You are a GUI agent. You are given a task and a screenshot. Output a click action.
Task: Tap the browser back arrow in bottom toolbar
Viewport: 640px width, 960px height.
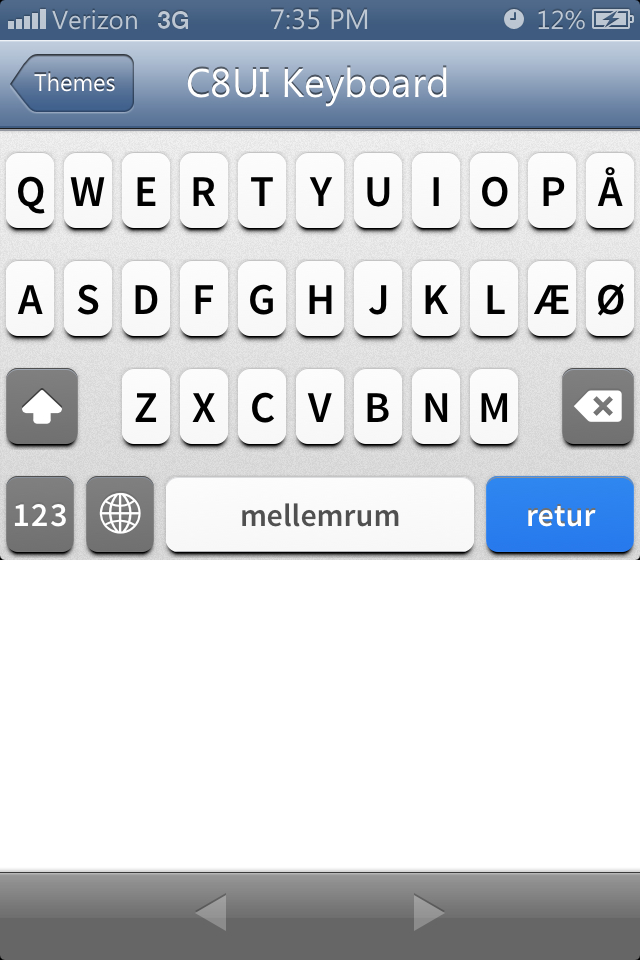[211, 912]
